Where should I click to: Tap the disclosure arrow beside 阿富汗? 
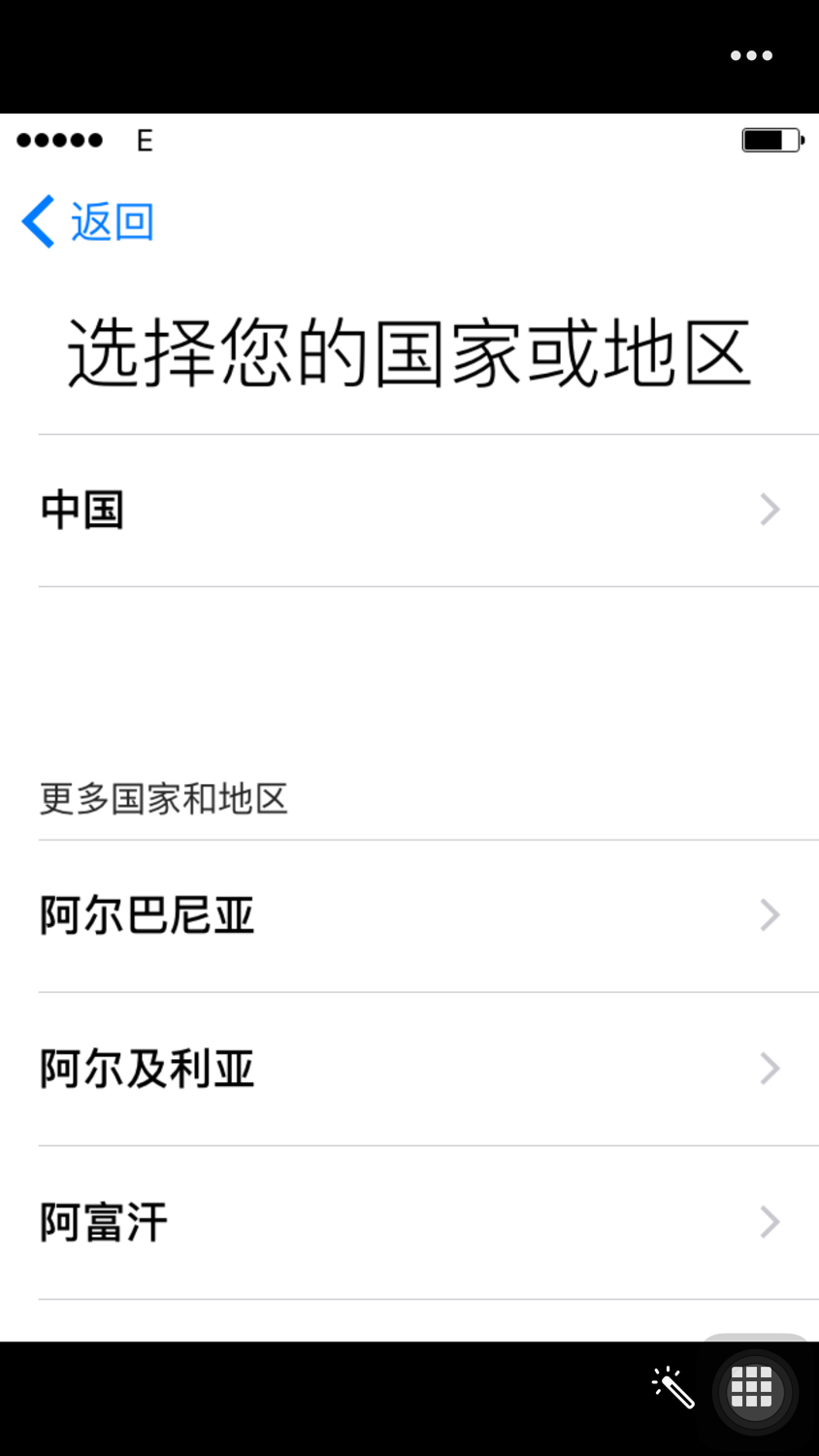[x=770, y=1222]
